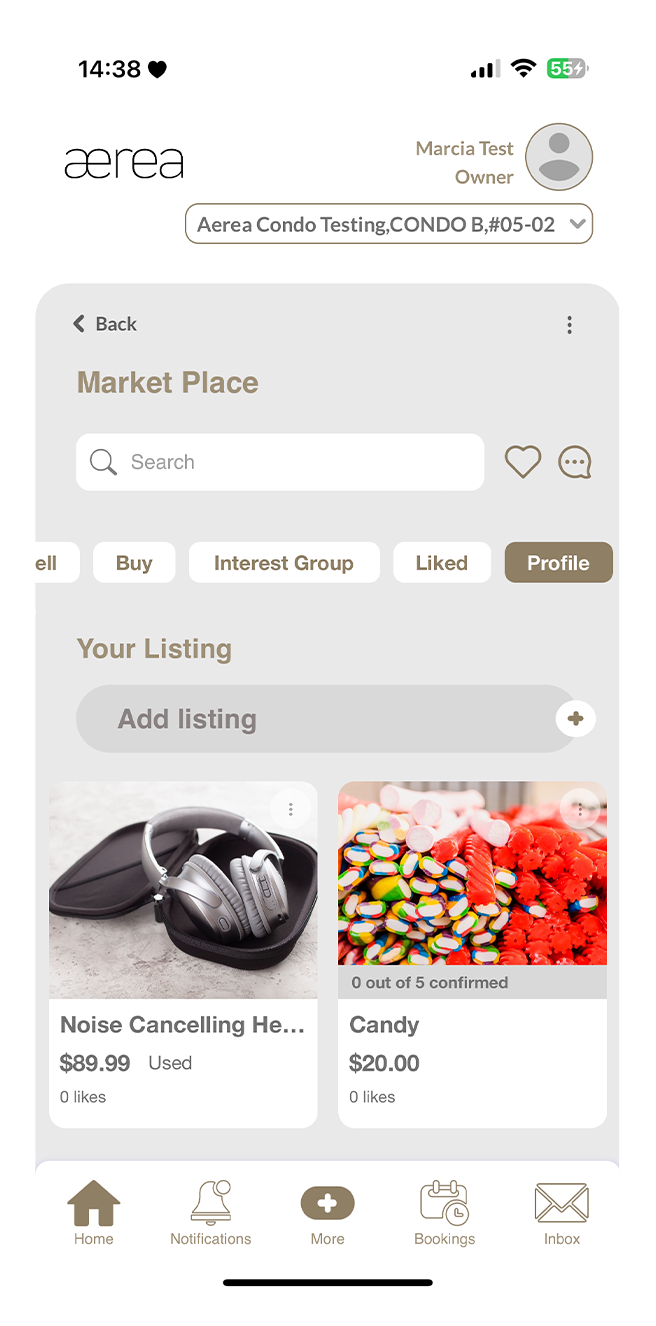Open liked items heart icon

(522, 462)
